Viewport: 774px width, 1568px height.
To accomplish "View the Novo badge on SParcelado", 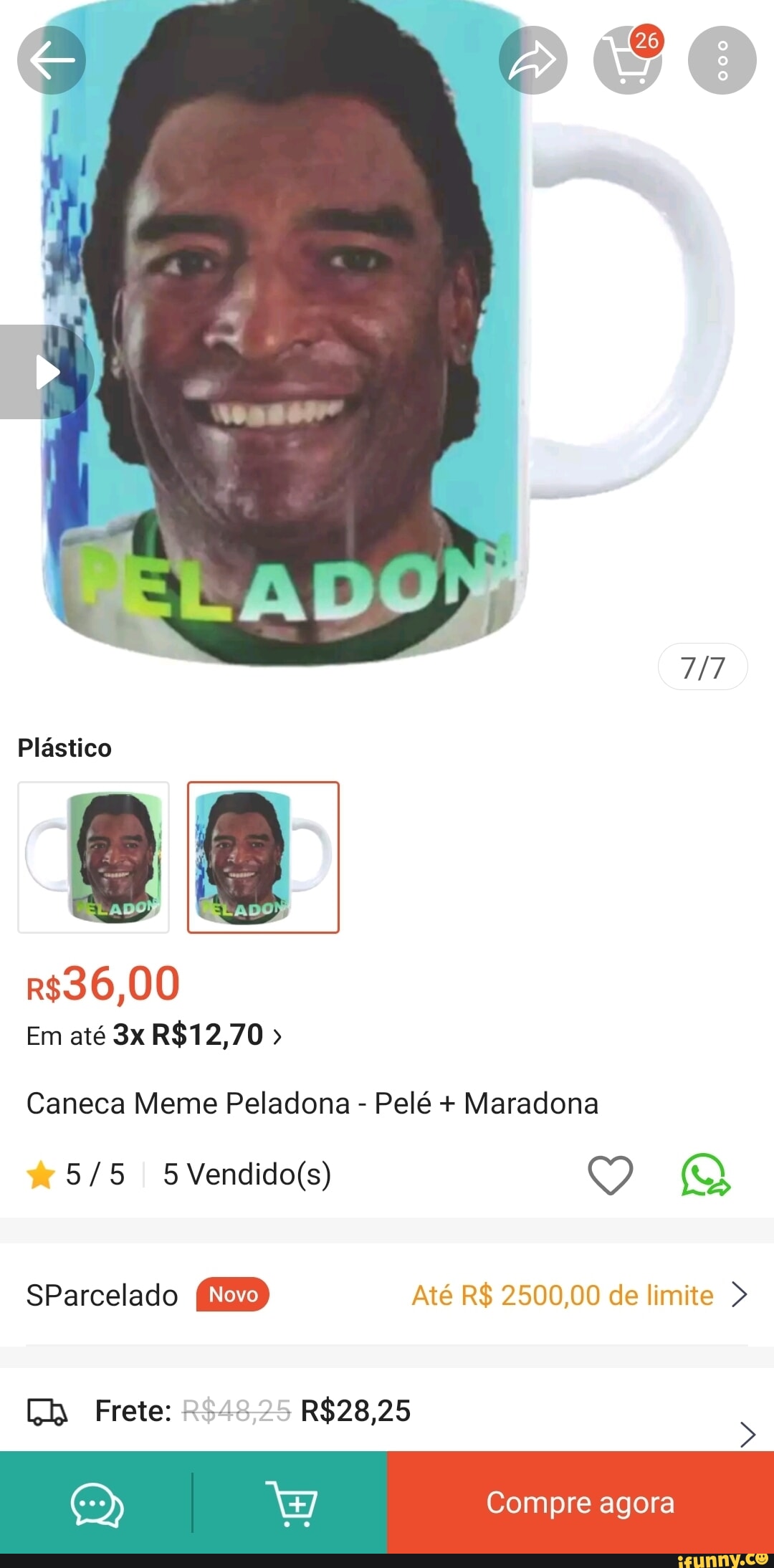I will point(232,1294).
